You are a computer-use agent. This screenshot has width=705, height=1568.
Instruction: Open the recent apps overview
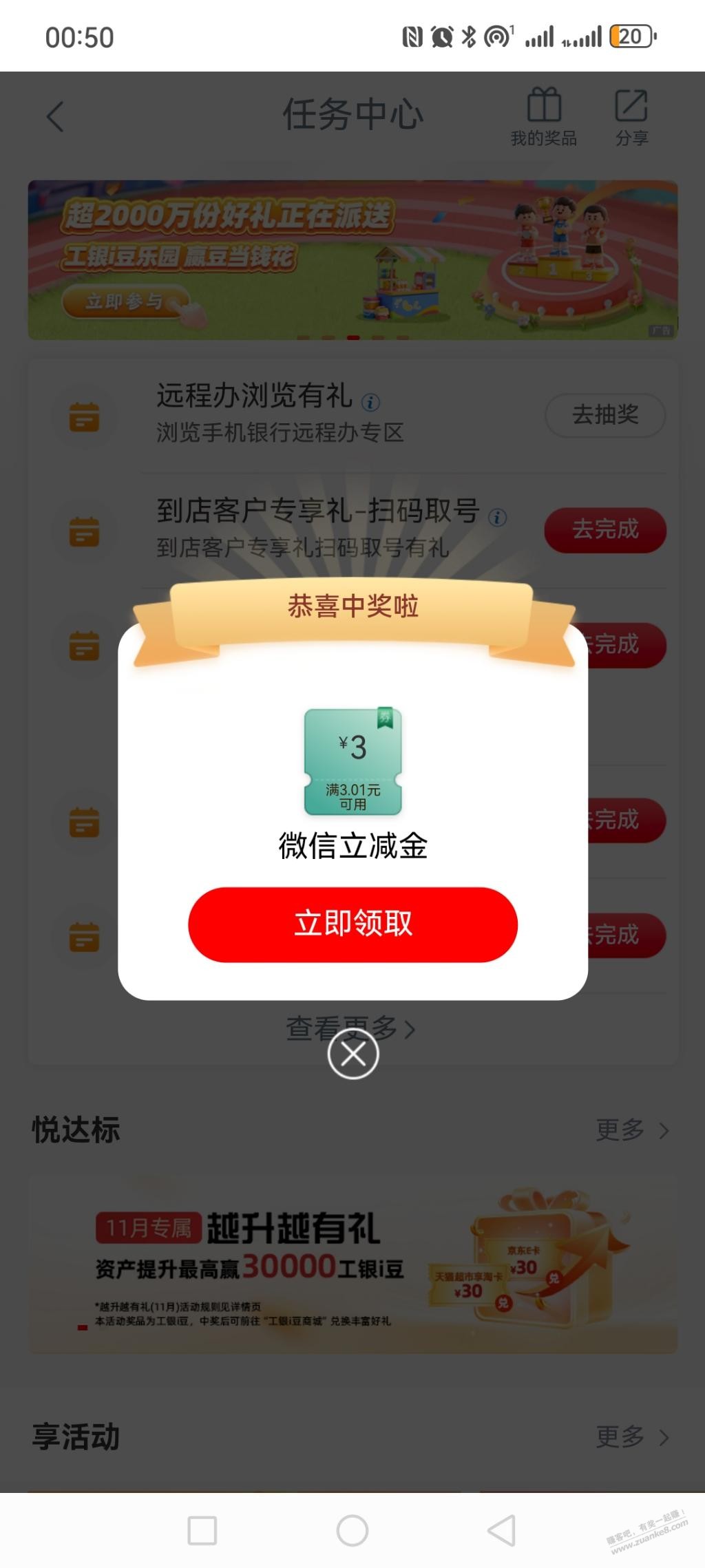point(202,1531)
